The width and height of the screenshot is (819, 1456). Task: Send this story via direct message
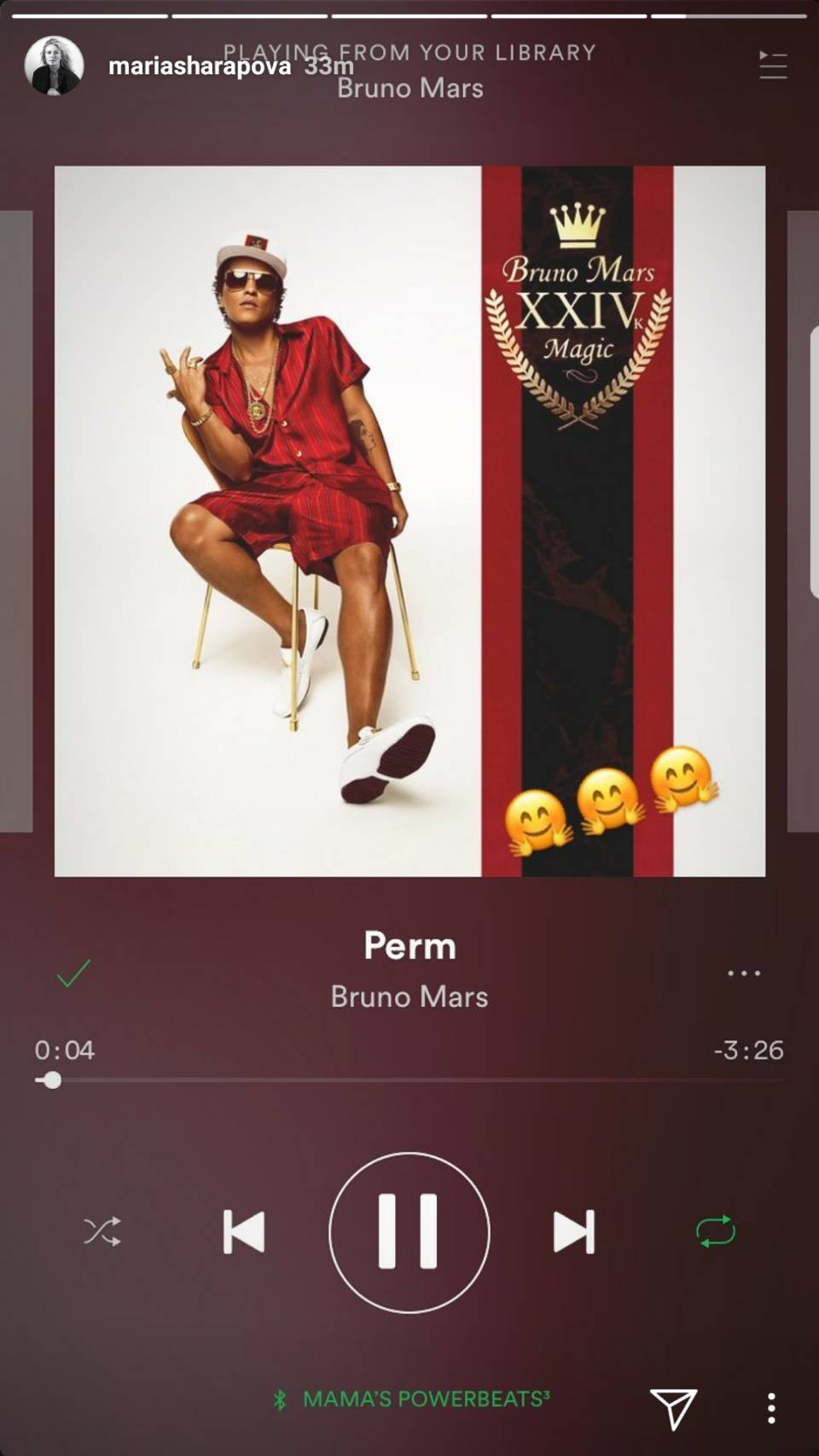pyautogui.click(x=673, y=1407)
